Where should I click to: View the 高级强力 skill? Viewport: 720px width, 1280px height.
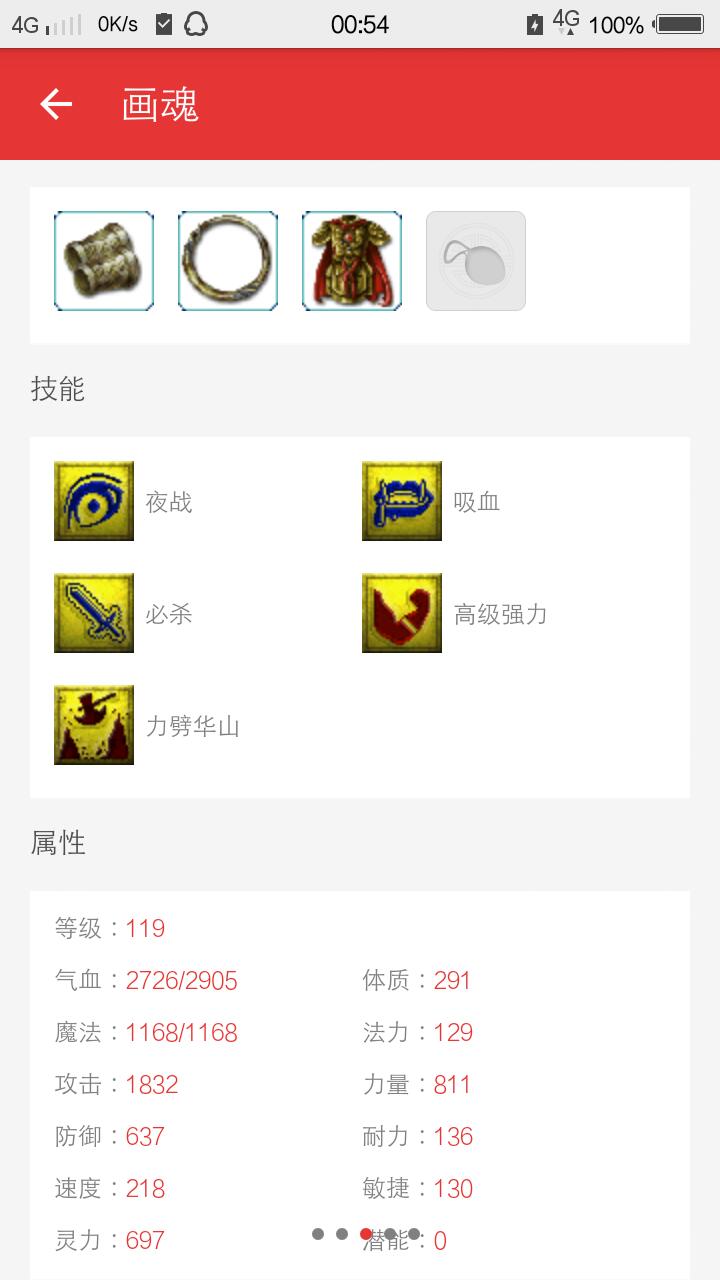[402, 613]
